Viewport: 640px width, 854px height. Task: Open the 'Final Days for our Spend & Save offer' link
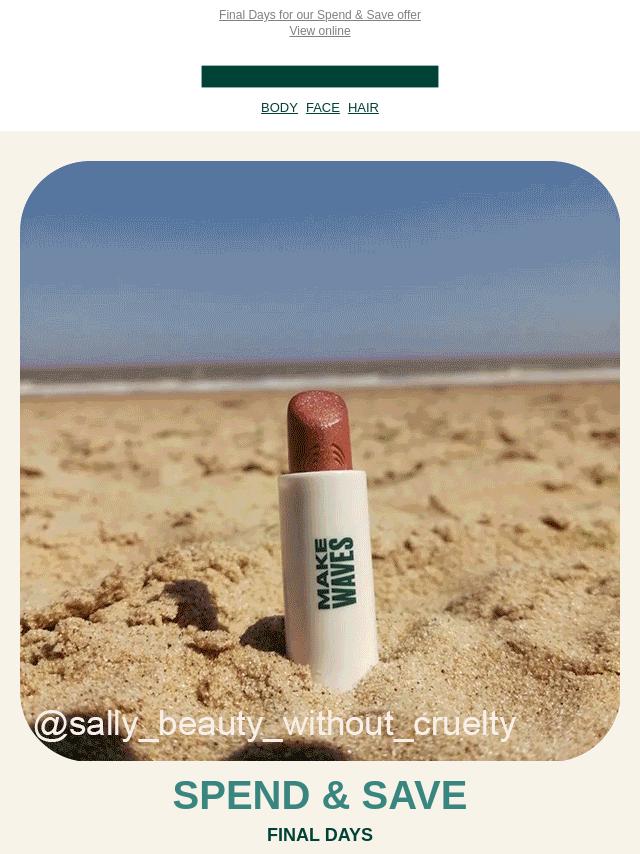(320, 15)
